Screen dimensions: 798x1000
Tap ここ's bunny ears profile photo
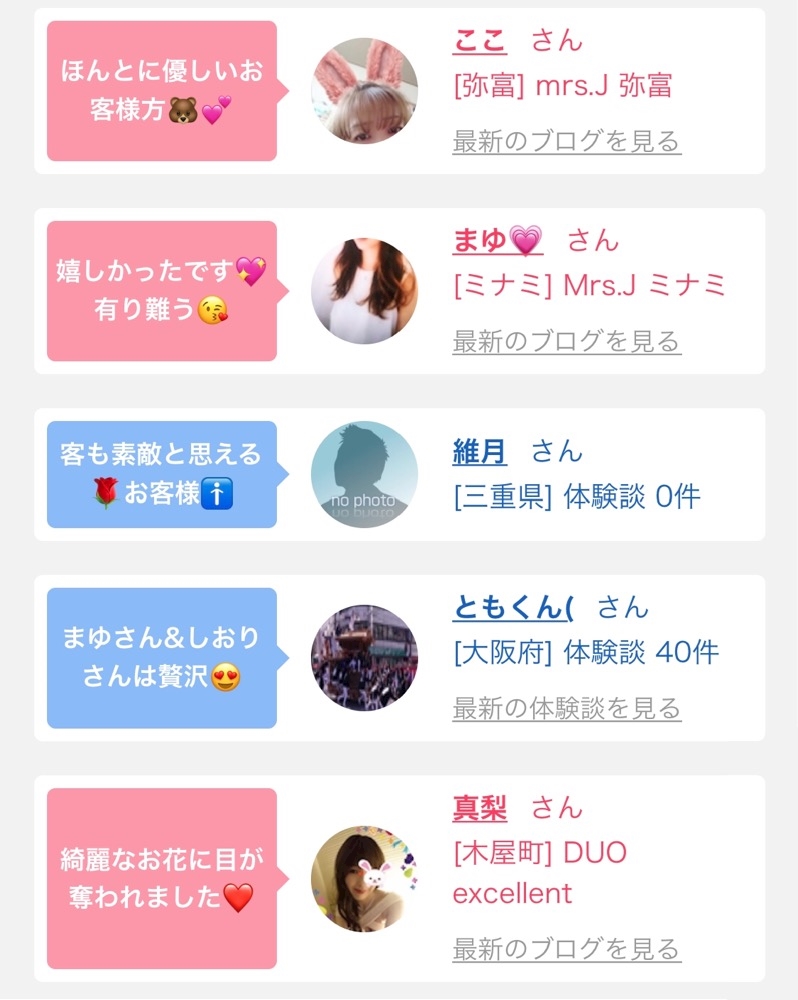point(364,91)
